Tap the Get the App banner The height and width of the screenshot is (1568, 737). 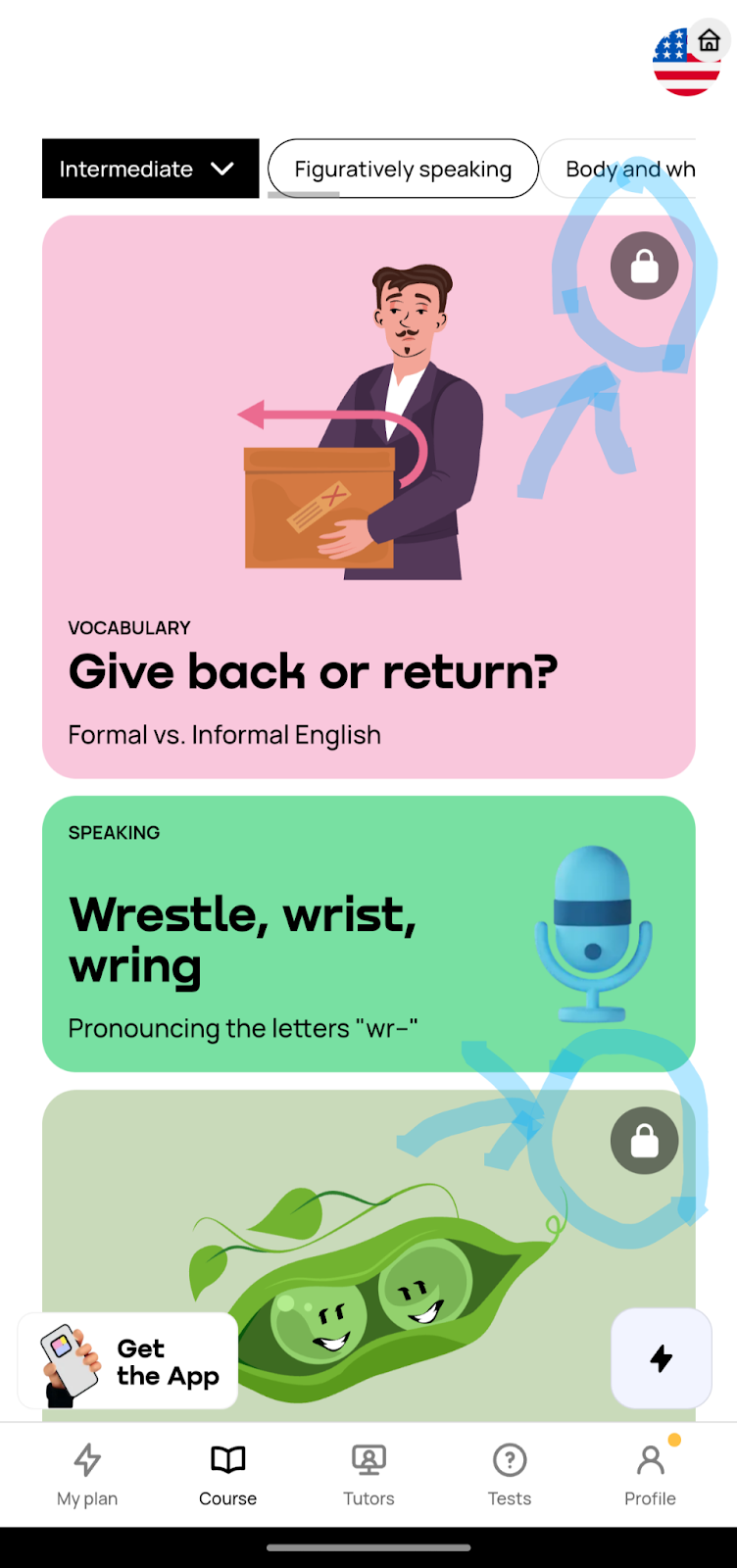point(128,1361)
